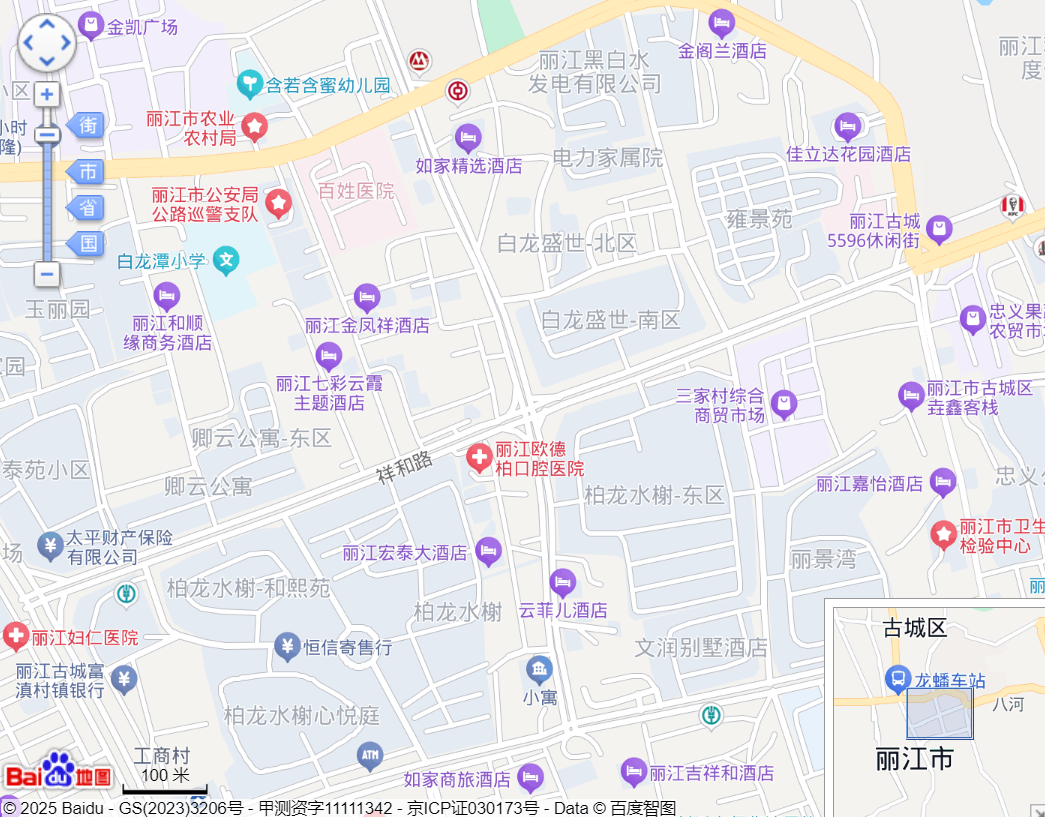Collapse the overview mini map

click(1037, 810)
